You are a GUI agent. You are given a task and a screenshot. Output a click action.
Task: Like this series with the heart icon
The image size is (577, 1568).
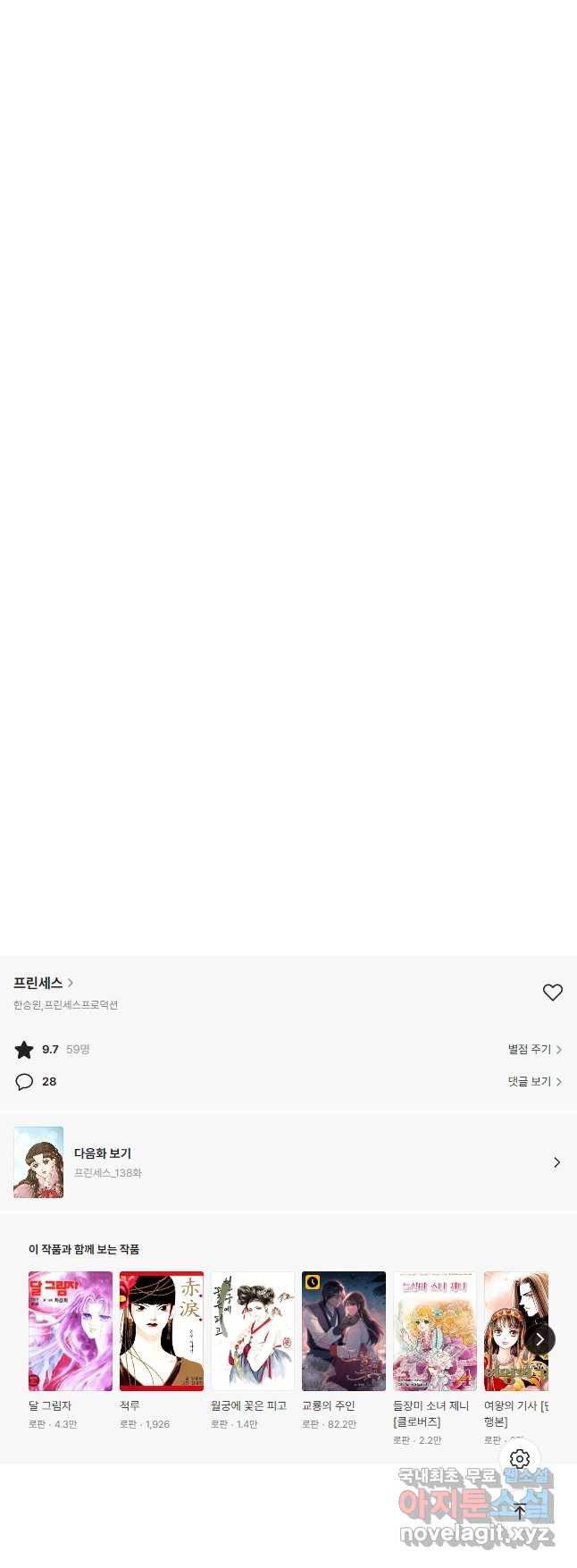coord(553,993)
